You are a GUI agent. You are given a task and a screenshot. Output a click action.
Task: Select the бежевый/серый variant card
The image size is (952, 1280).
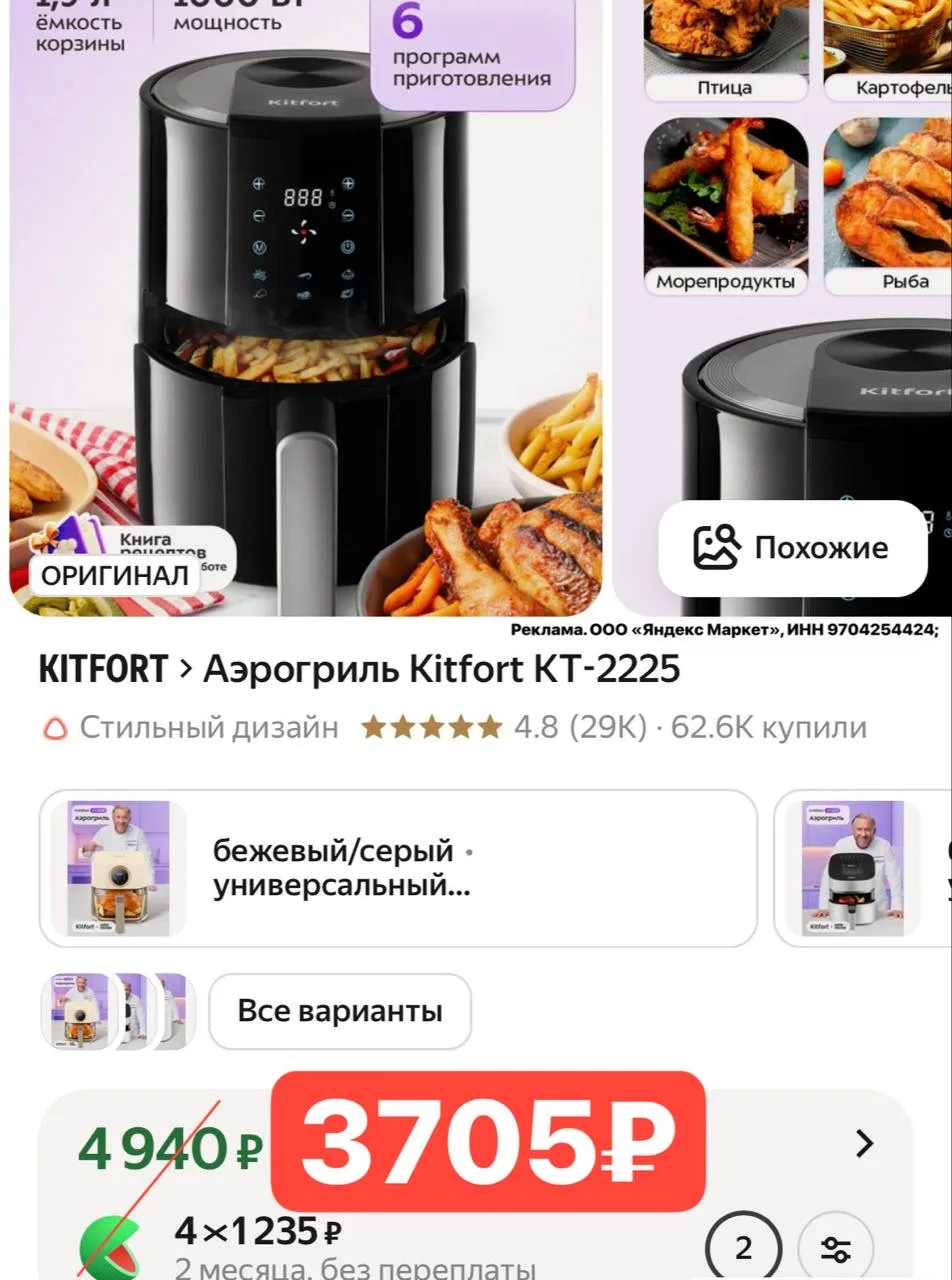(398, 868)
